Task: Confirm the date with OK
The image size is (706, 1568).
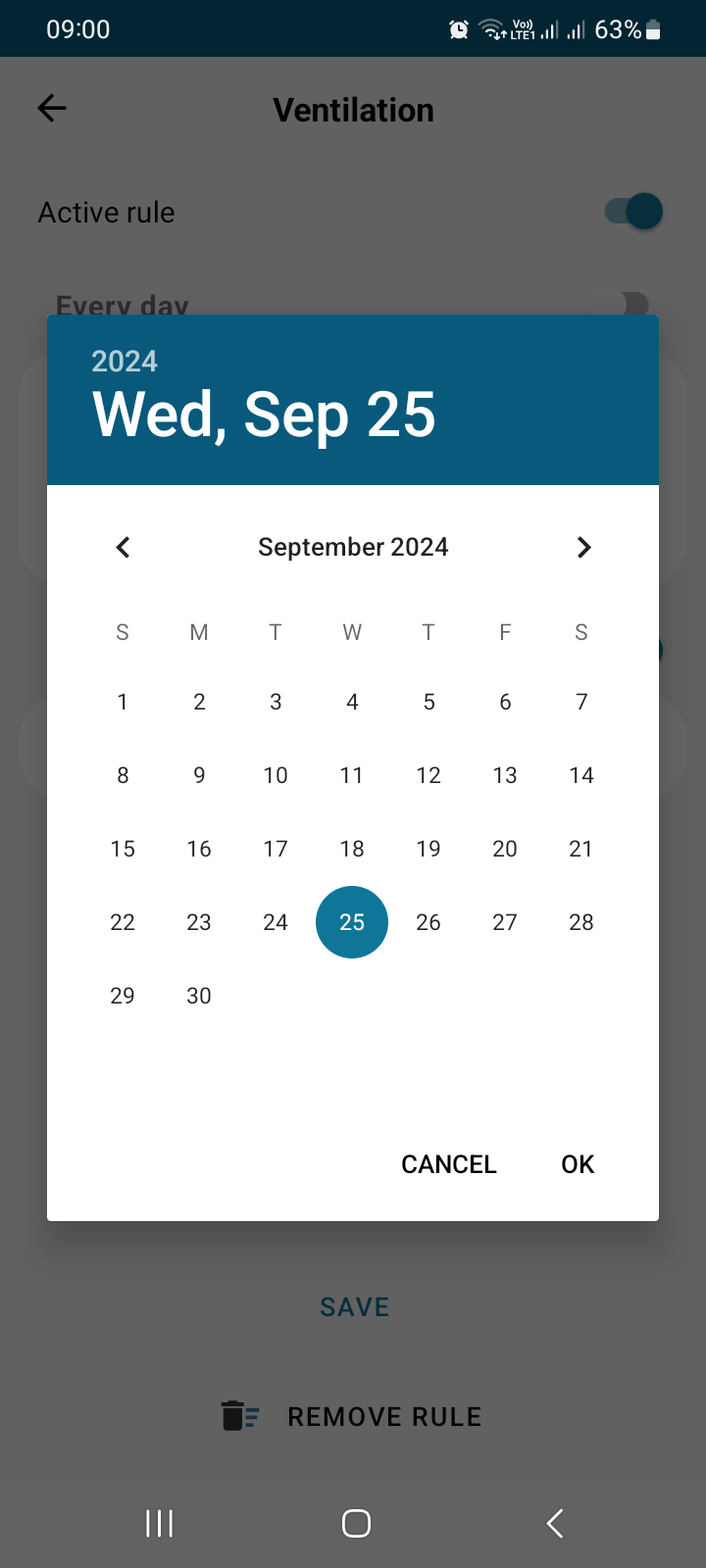Action: (x=578, y=1164)
